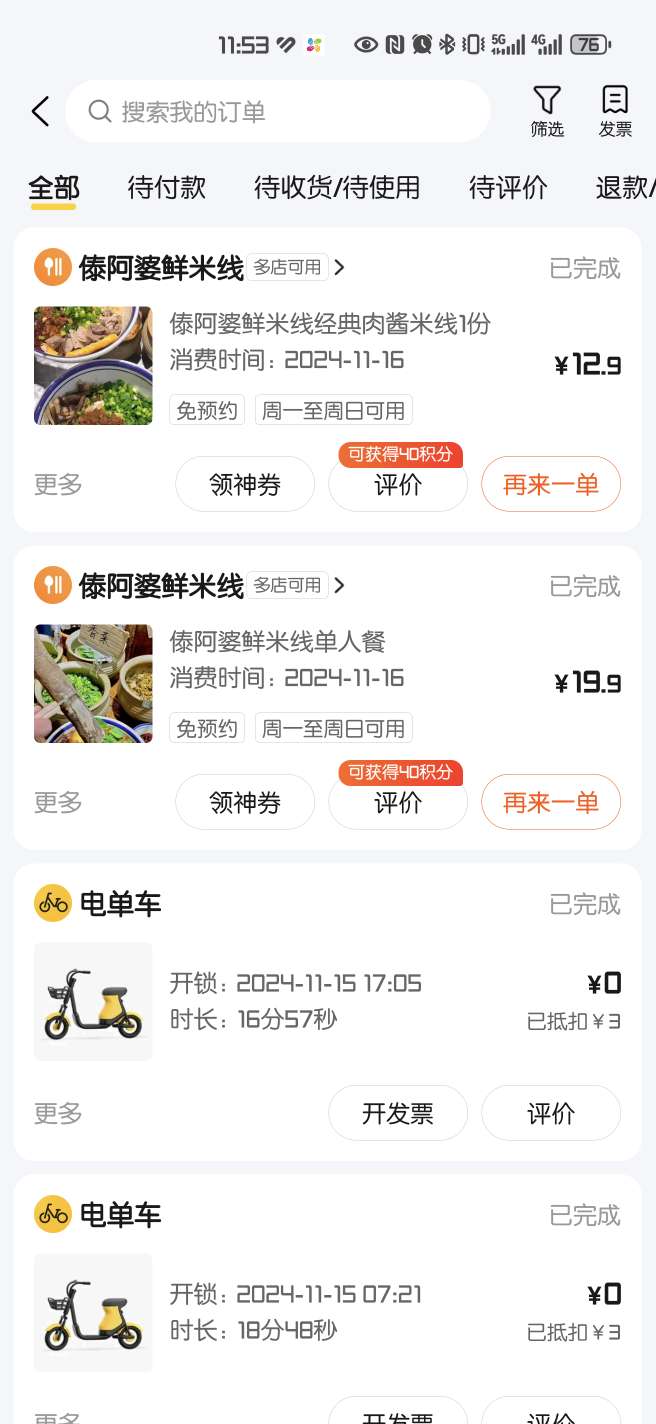Tap 更多 on the 经典肉酱米线 order
Image resolution: width=656 pixels, height=1424 pixels.
click(x=58, y=485)
